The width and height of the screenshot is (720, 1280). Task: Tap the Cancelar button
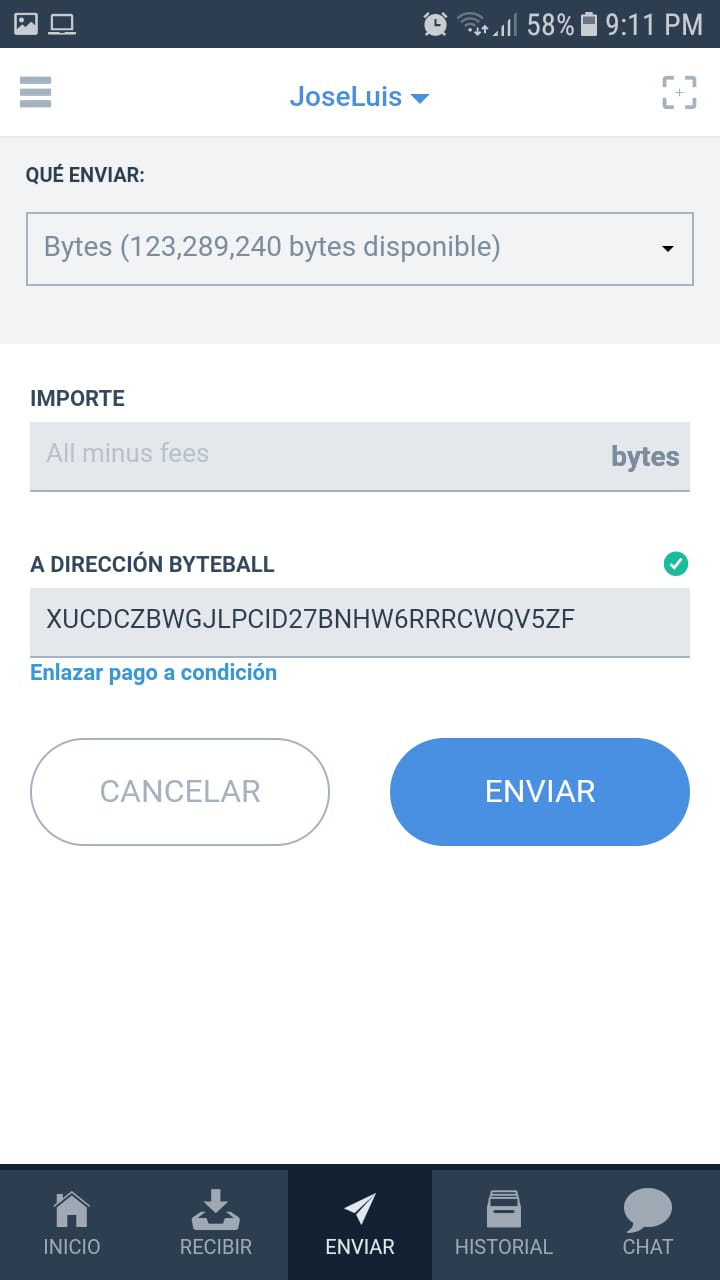point(180,792)
